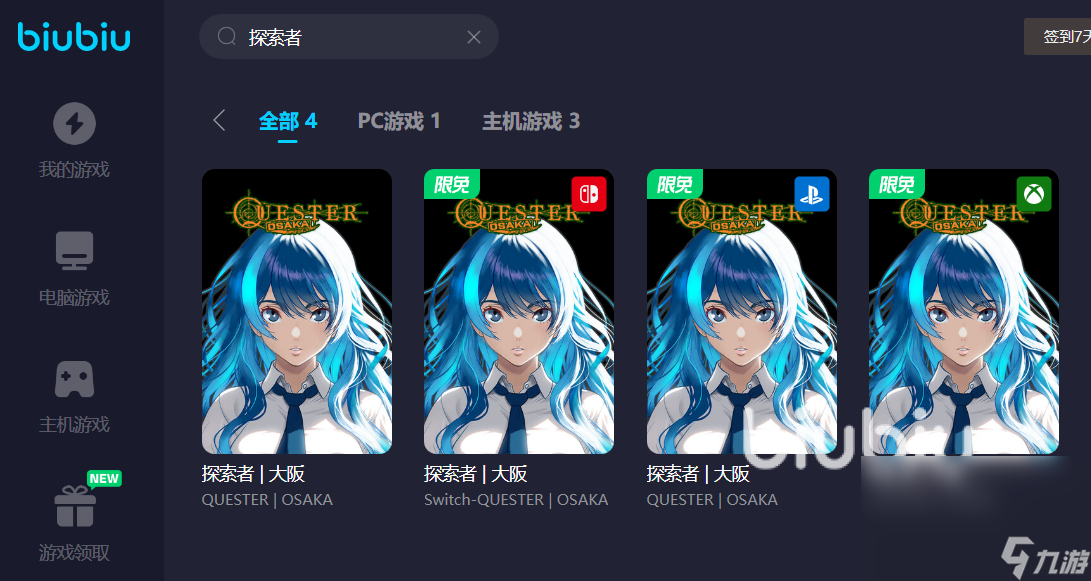Screen dimensions: 1091x581
Task: Clear the search text with the X icon
Action: pyautogui.click(x=474, y=37)
